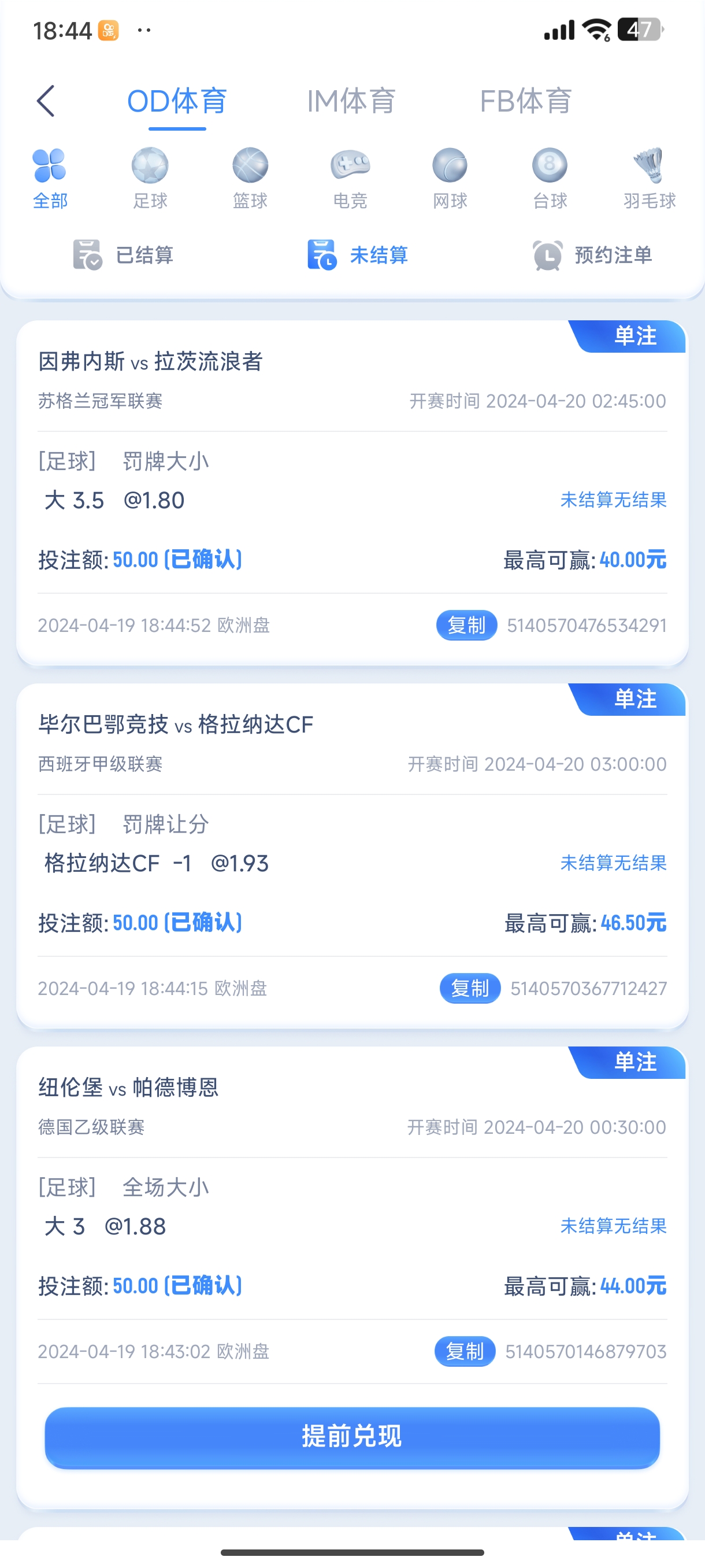Copy order number 5140570367712427
The width and height of the screenshot is (705, 1568).
click(470, 988)
